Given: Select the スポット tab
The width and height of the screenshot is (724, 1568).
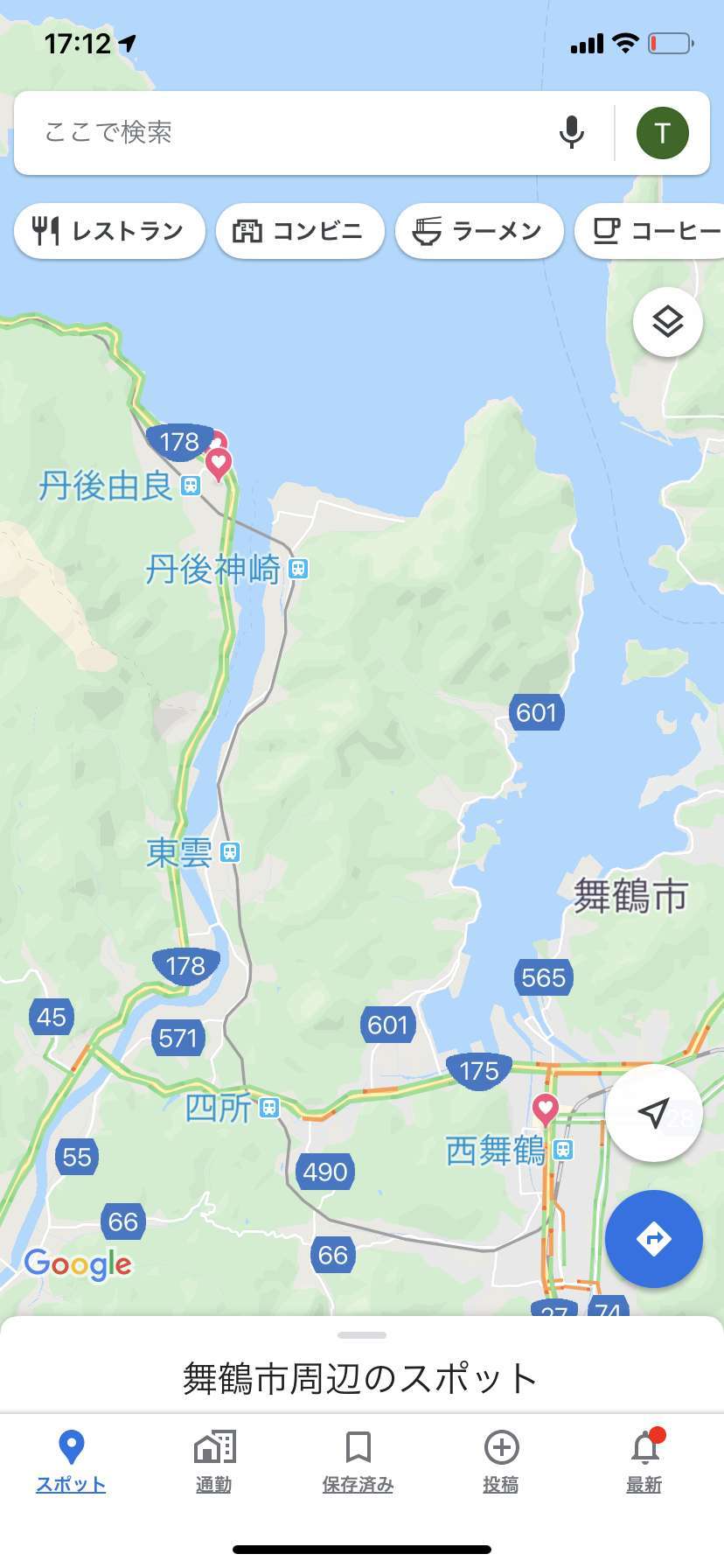Looking at the screenshot, I should 71,1462.
